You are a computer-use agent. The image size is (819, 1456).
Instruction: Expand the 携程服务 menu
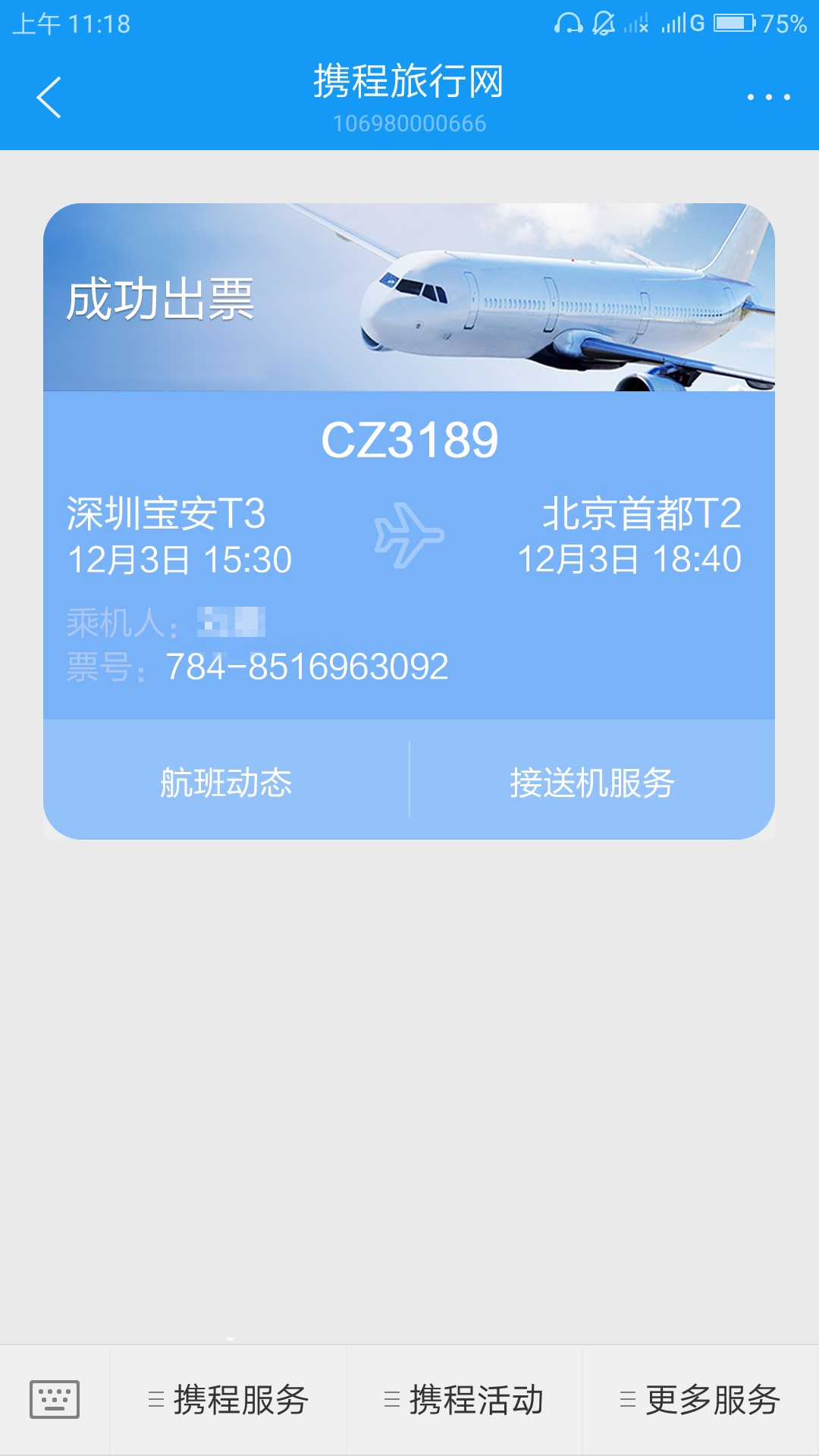click(x=229, y=1400)
